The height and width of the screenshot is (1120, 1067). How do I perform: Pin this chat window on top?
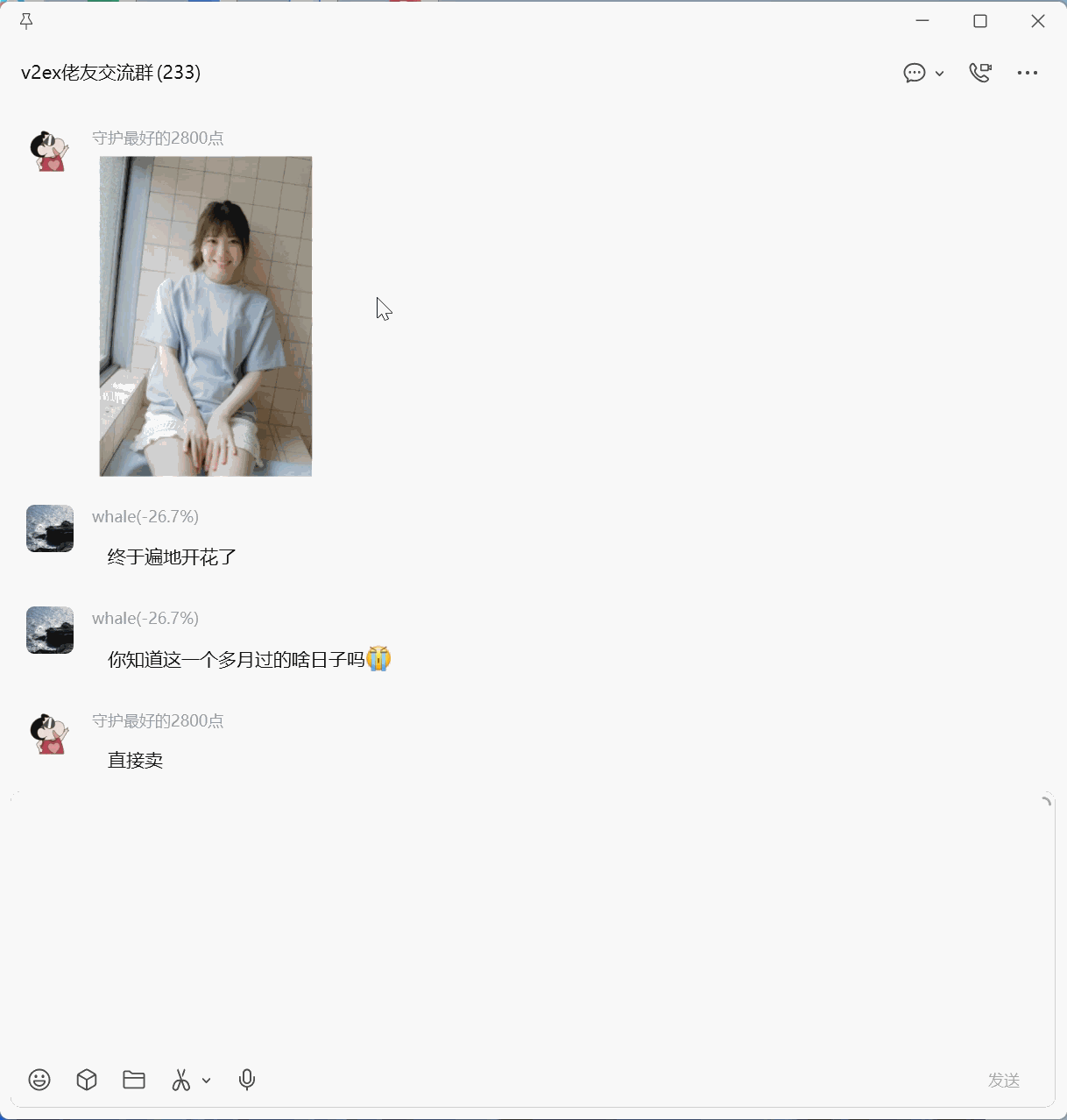tap(26, 21)
